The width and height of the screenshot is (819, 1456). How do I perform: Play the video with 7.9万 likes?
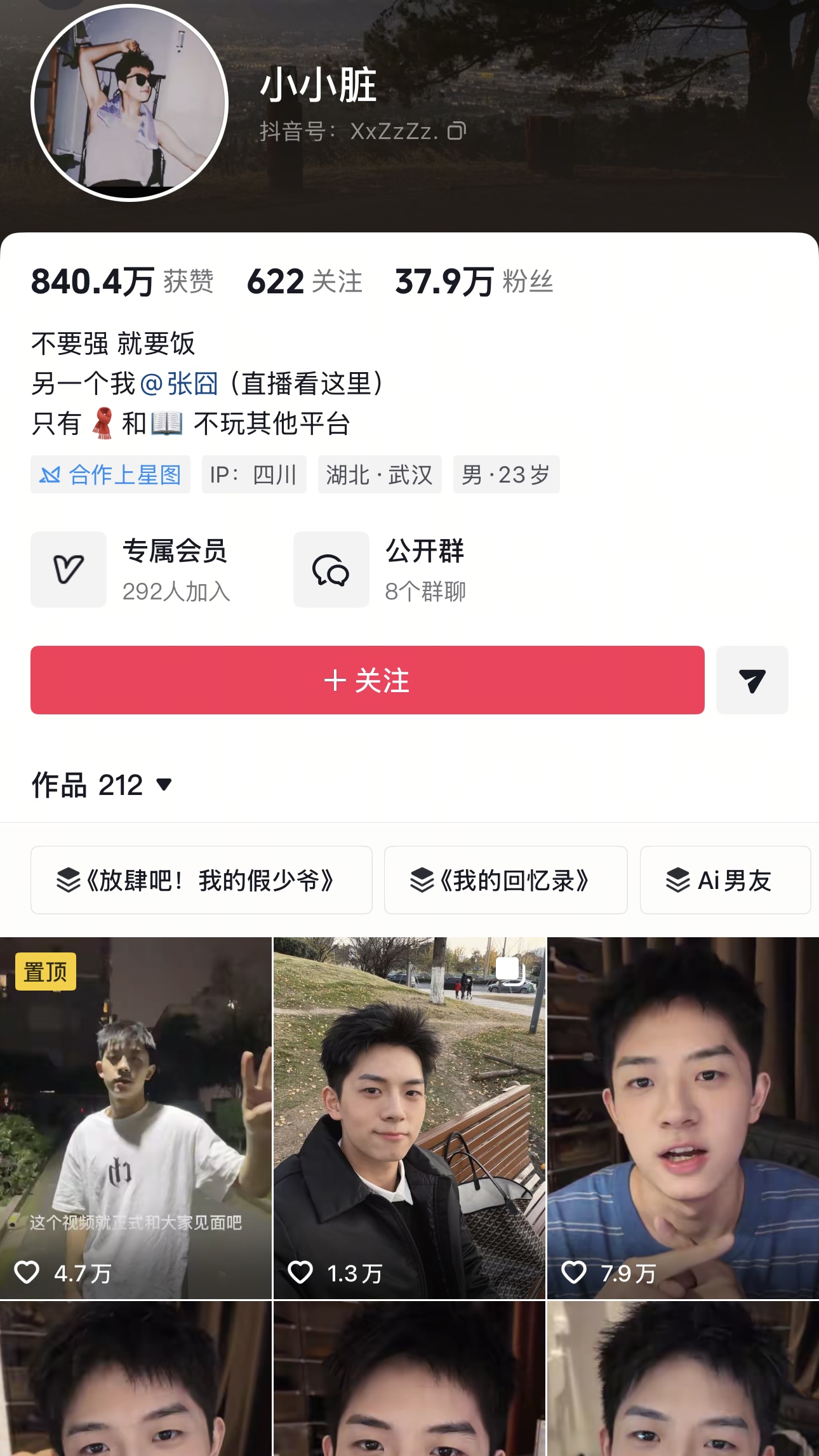click(x=683, y=1118)
